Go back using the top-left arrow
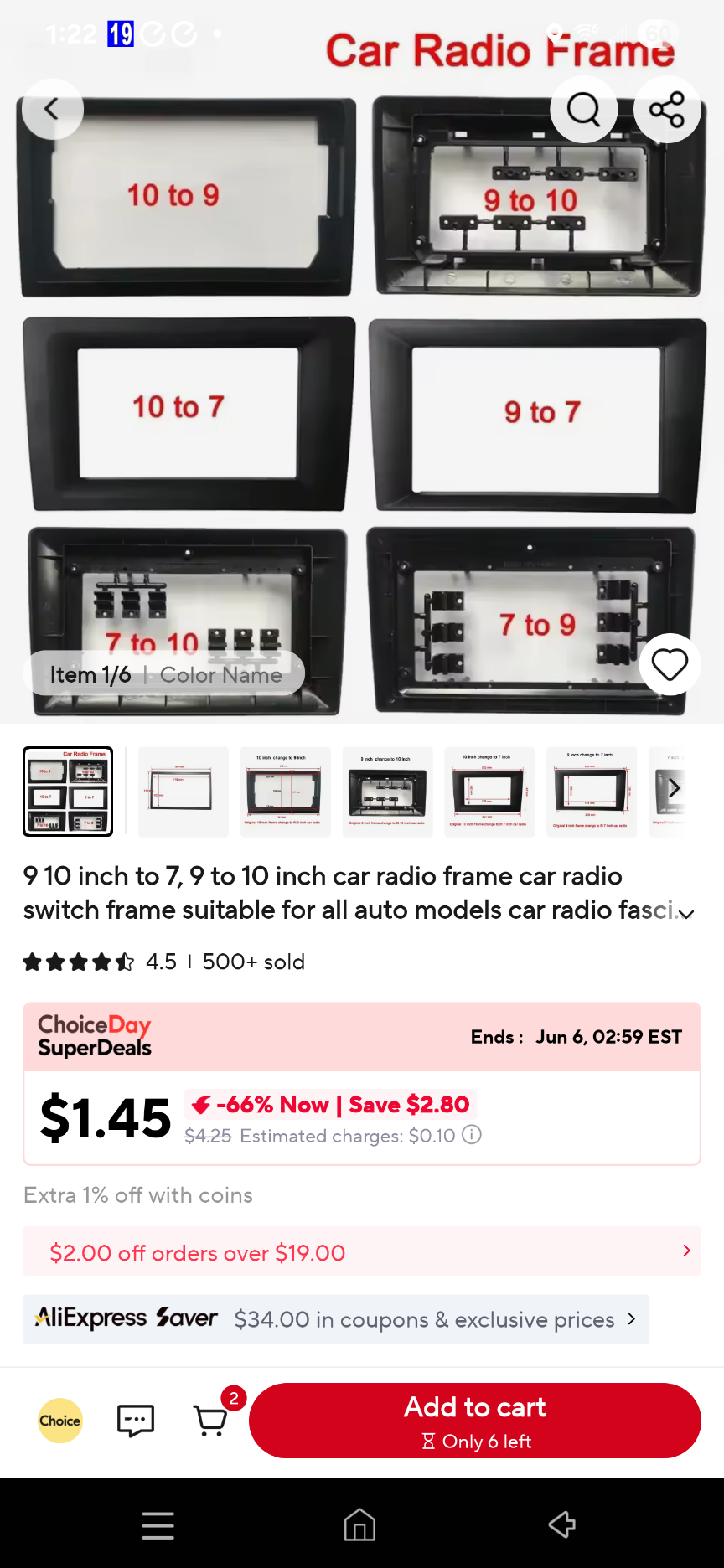This screenshot has height=1568, width=724. pos(52,109)
